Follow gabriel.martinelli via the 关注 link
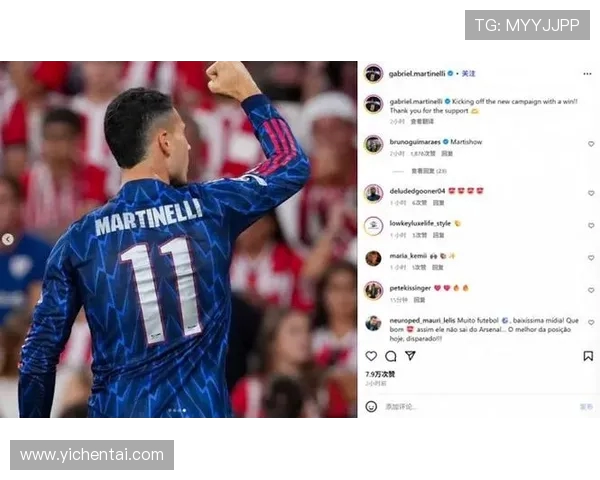 468,73
